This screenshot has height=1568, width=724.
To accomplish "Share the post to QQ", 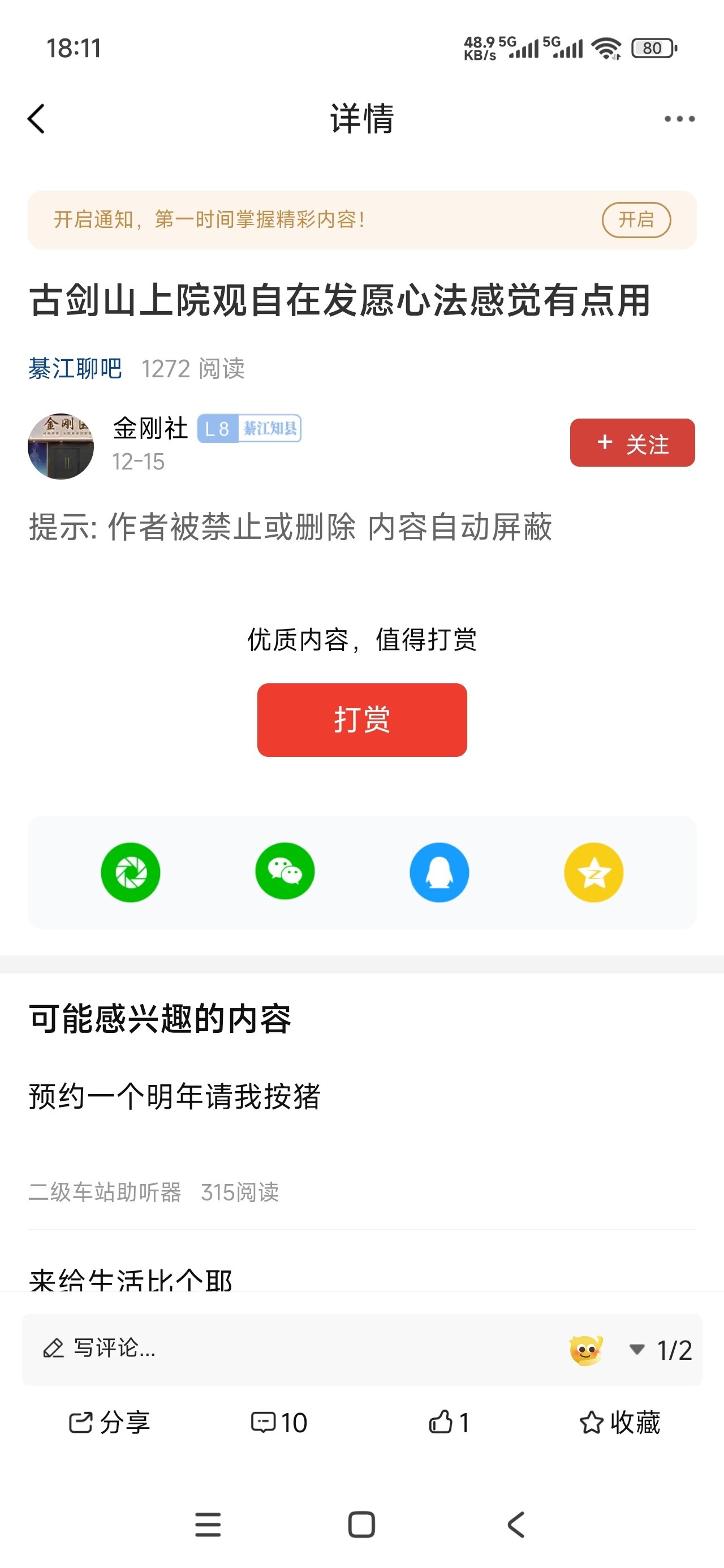I will click(439, 872).
